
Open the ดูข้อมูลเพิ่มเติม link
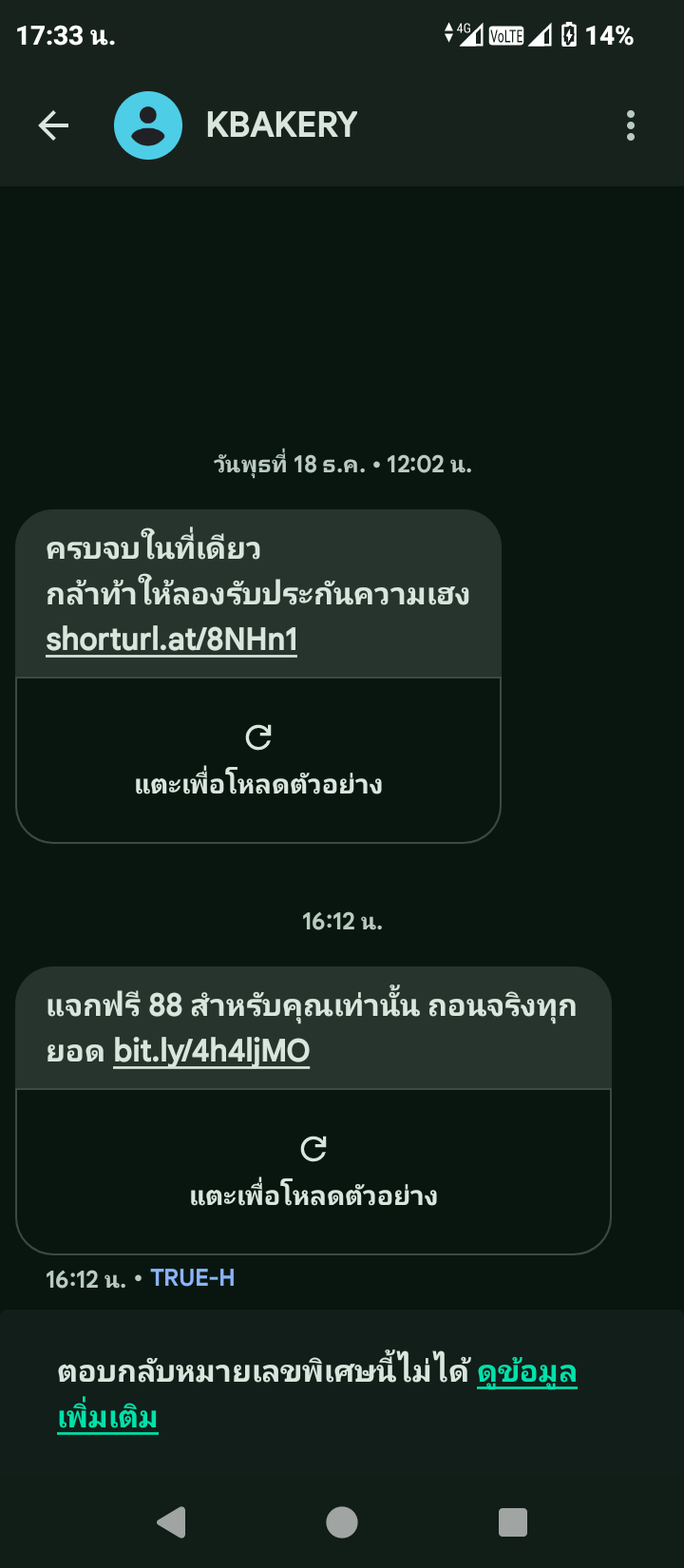coord(317,1394)
